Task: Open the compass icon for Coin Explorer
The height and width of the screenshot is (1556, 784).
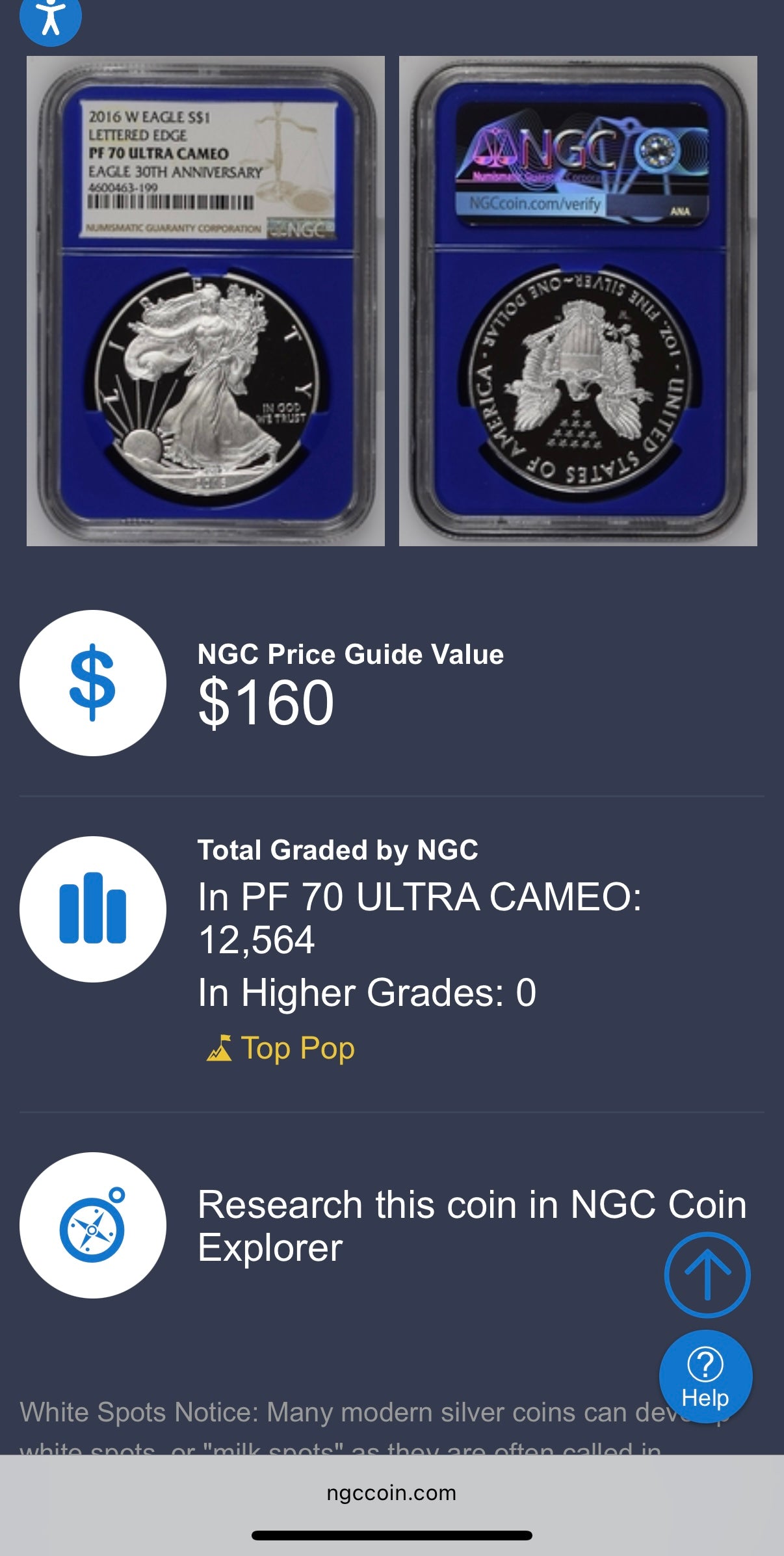Action: (92, 1226)
